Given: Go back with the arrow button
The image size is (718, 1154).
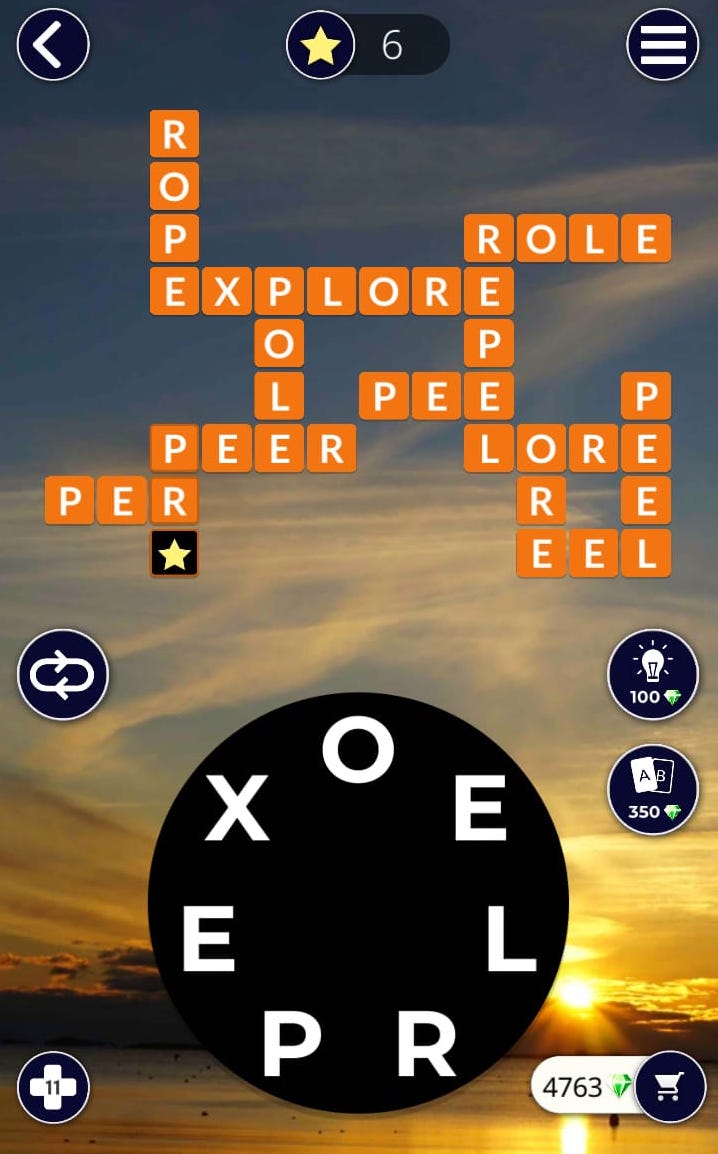Looking at the screenshot, I should point(53,45).
